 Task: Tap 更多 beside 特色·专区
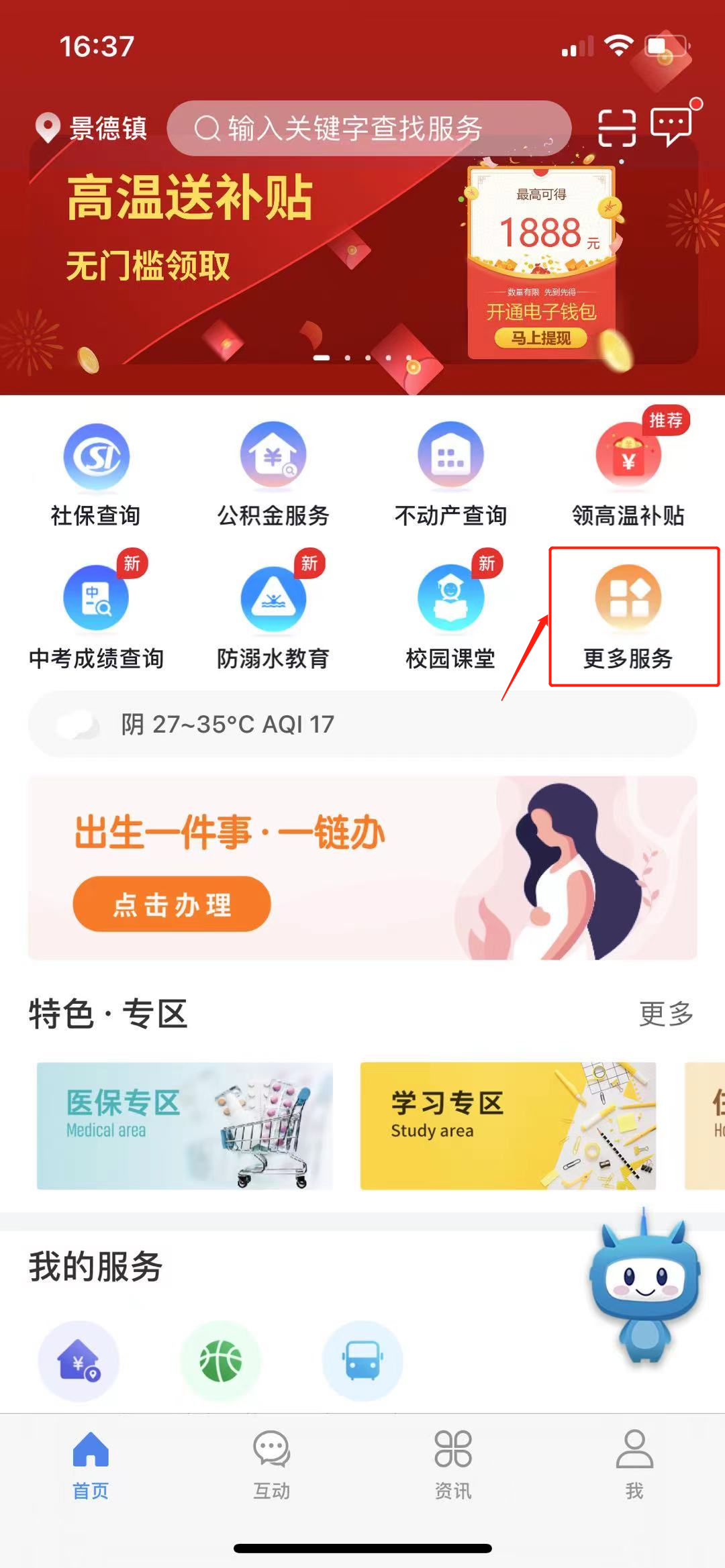click(667, 1013)
